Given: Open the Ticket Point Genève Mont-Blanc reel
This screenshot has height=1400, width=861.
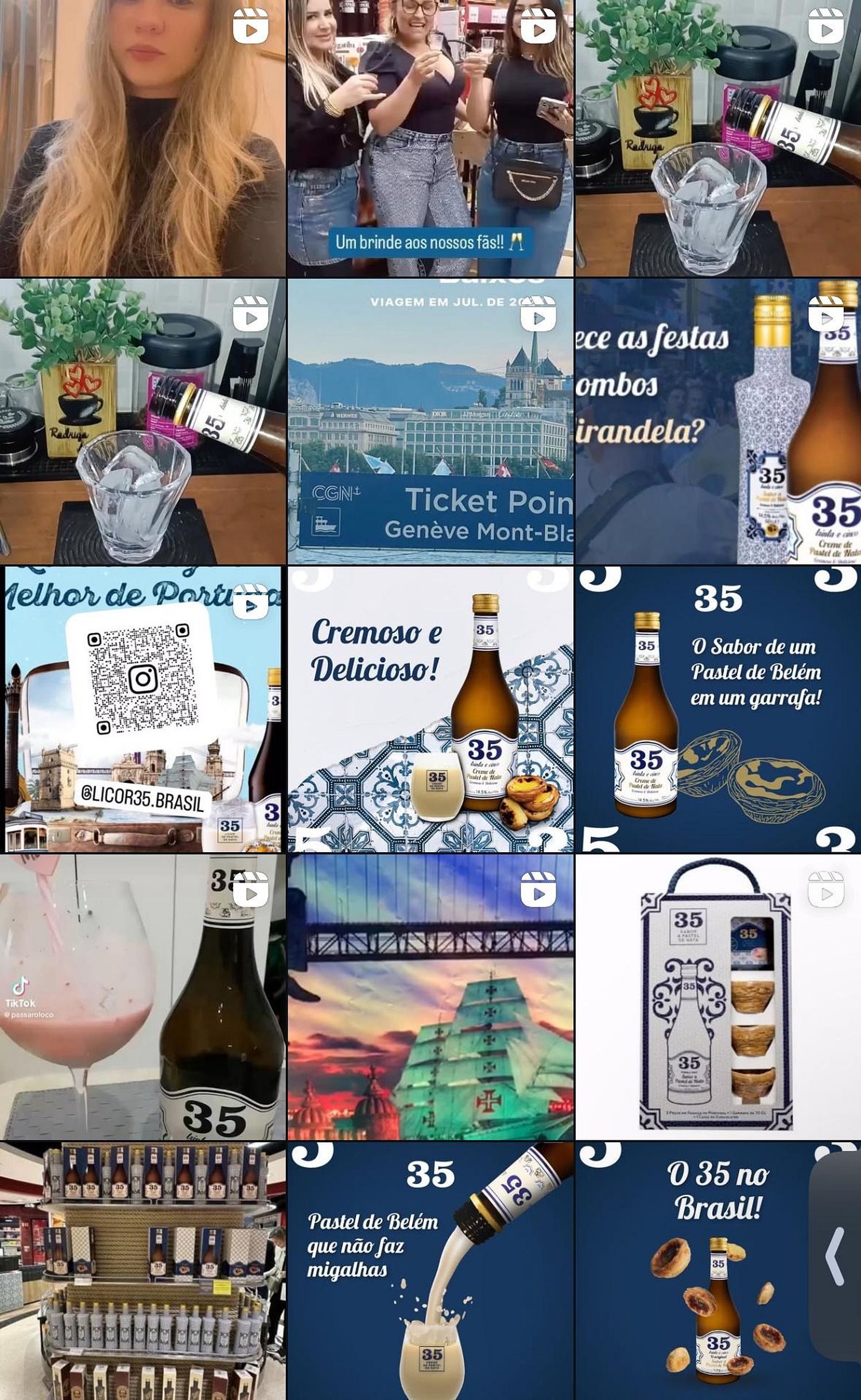Looking at the screenshot, I should point(430,421).
